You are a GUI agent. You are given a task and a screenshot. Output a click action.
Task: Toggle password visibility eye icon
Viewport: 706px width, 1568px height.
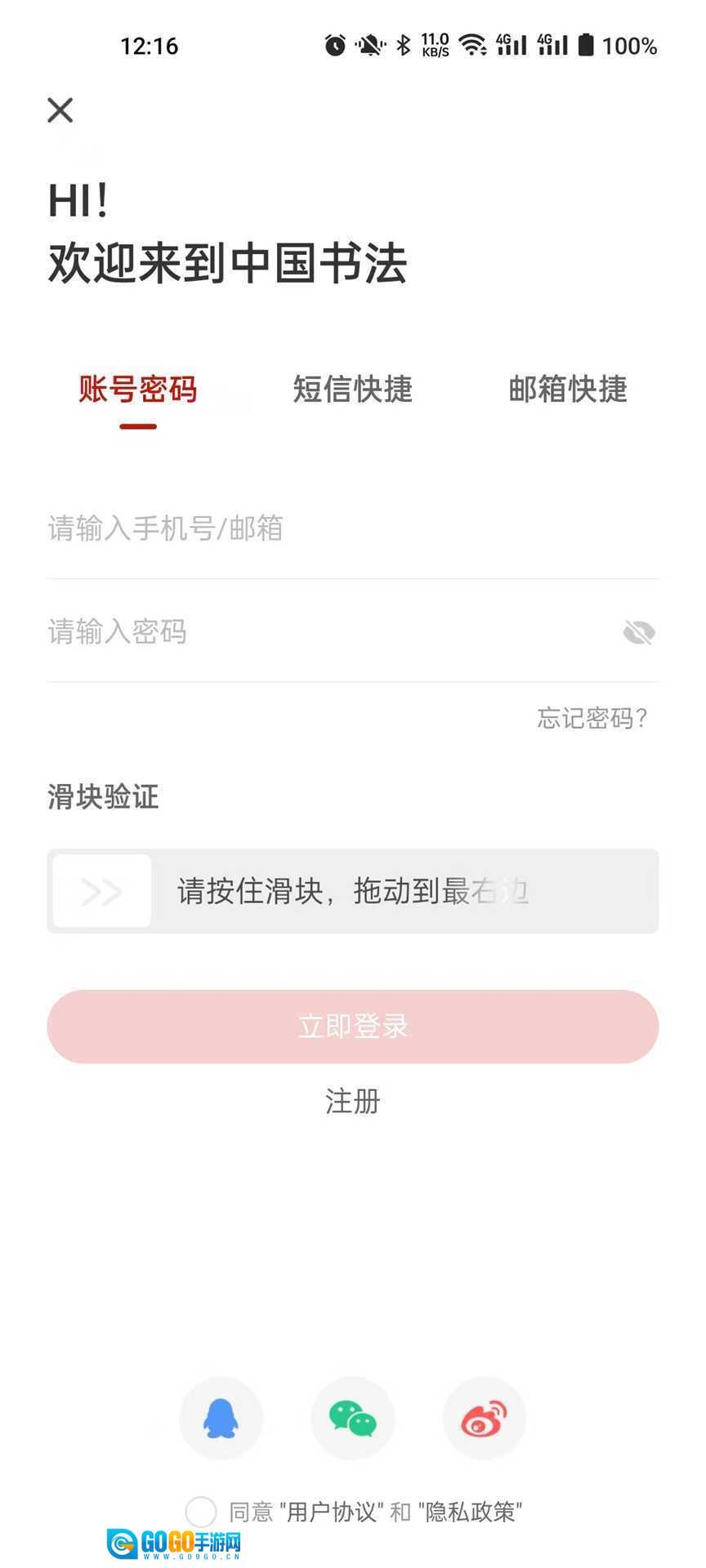pos(638,632)
